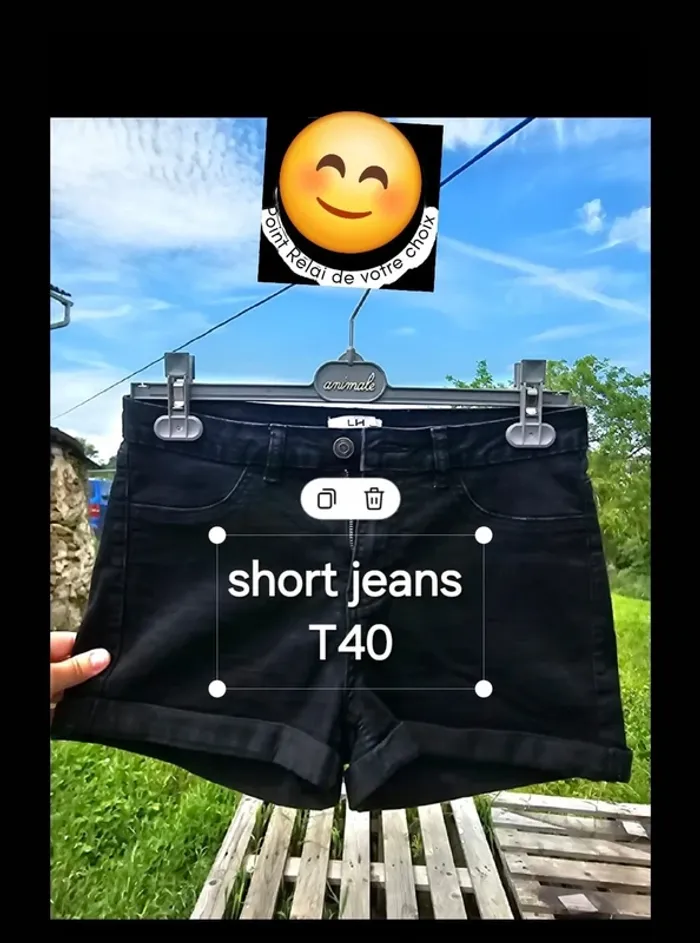The height and width of the screenshot is (943, 700).
Task: Duplicate the selected text box
Action: pos(327,499)
